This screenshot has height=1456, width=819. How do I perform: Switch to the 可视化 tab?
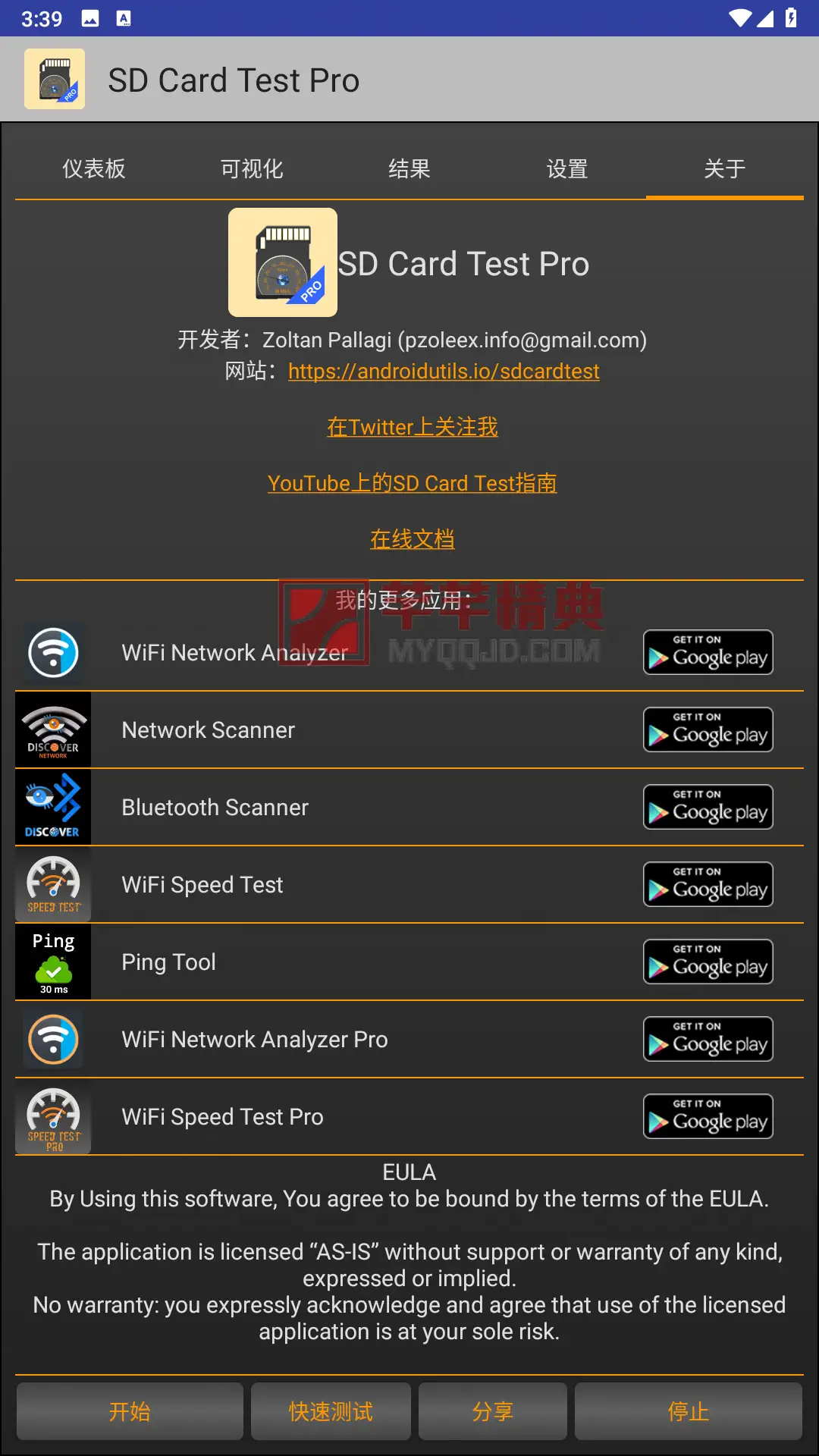point(252,168)
